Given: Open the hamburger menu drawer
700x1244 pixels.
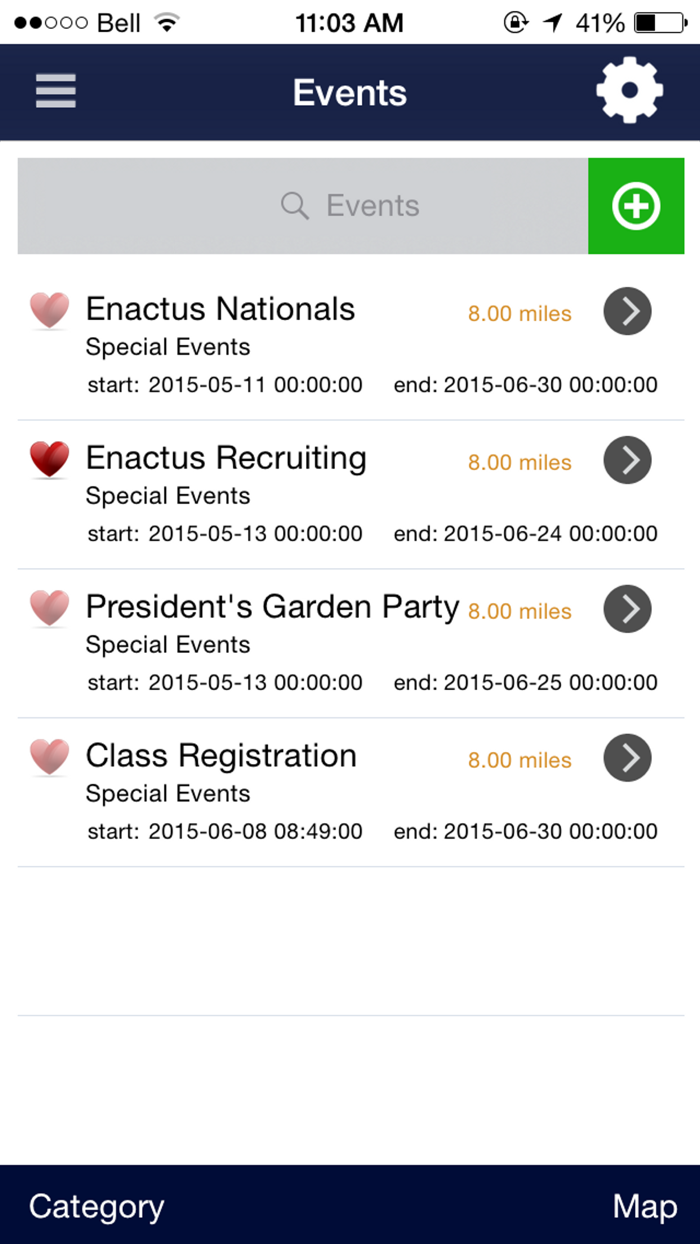Looking at the screenshot, I should [56, 92].
